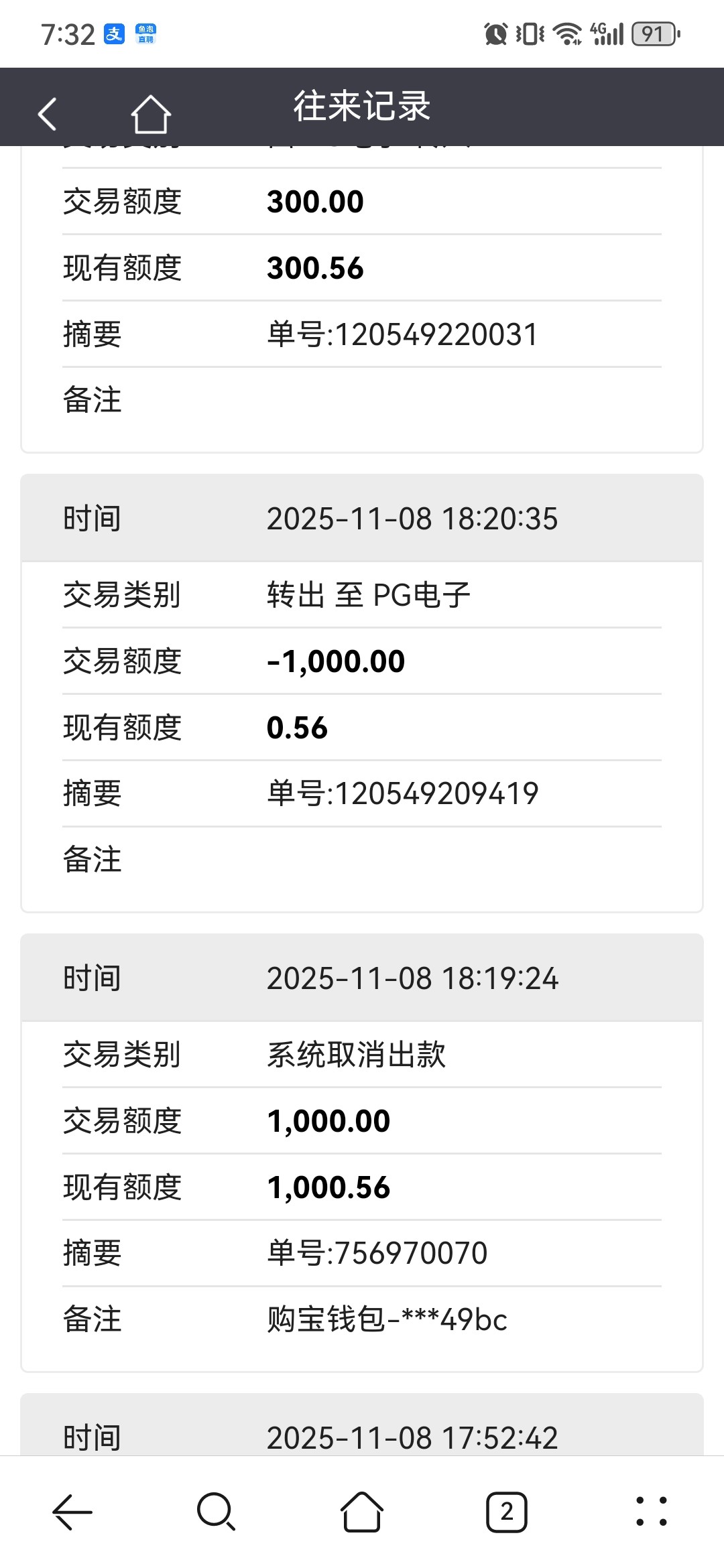Tap order number 756970070
Viewport: 724px width, 1568px height.
(375, 1252)
